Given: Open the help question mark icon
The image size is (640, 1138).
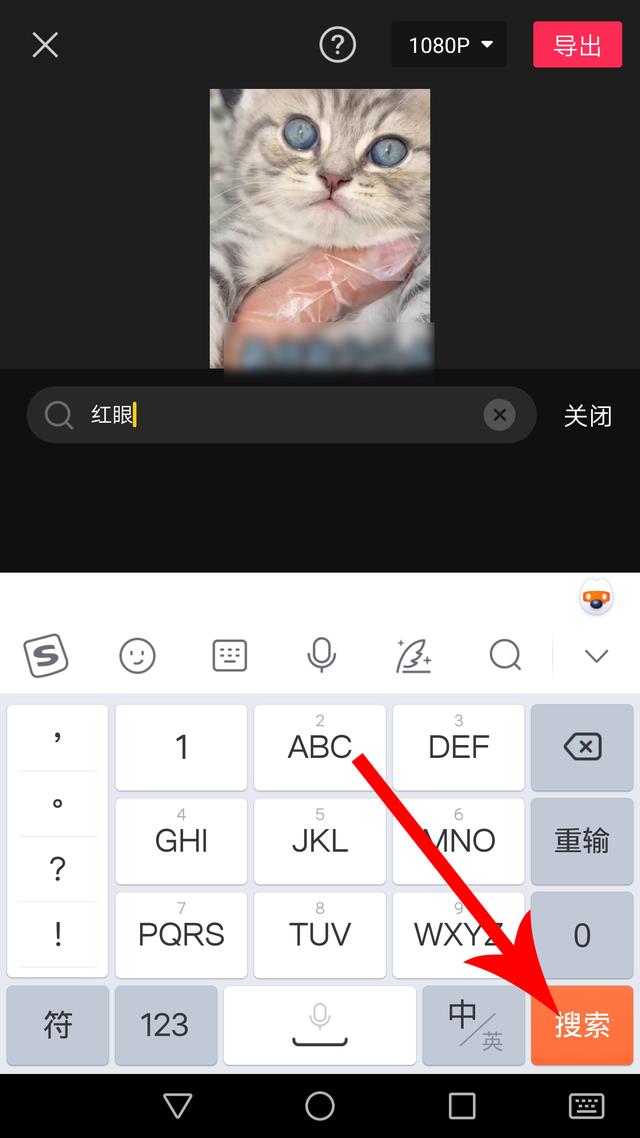Looking at the screenshot, I should pos(337,44).
